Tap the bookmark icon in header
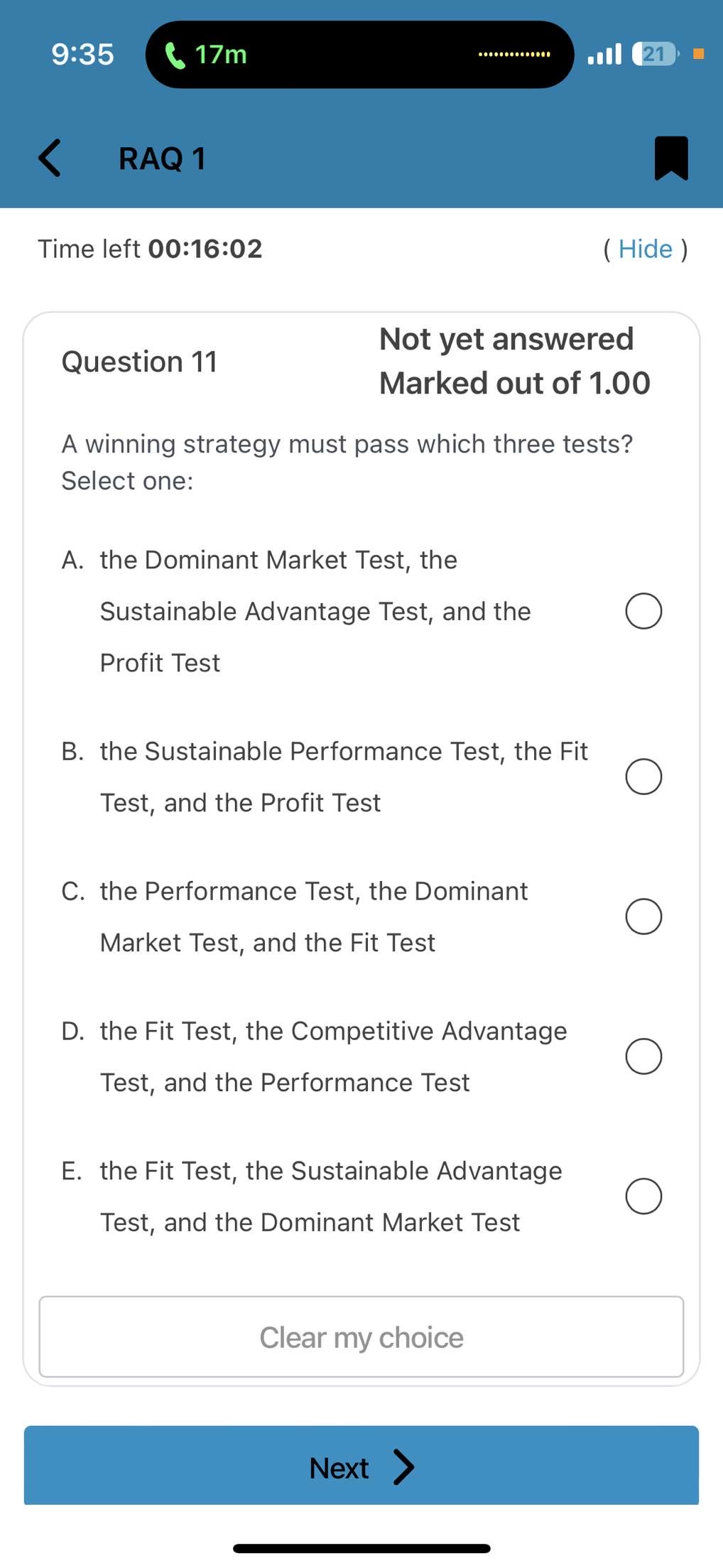Viewport: 723px width, 1568px height. click(x=670, y=158)
